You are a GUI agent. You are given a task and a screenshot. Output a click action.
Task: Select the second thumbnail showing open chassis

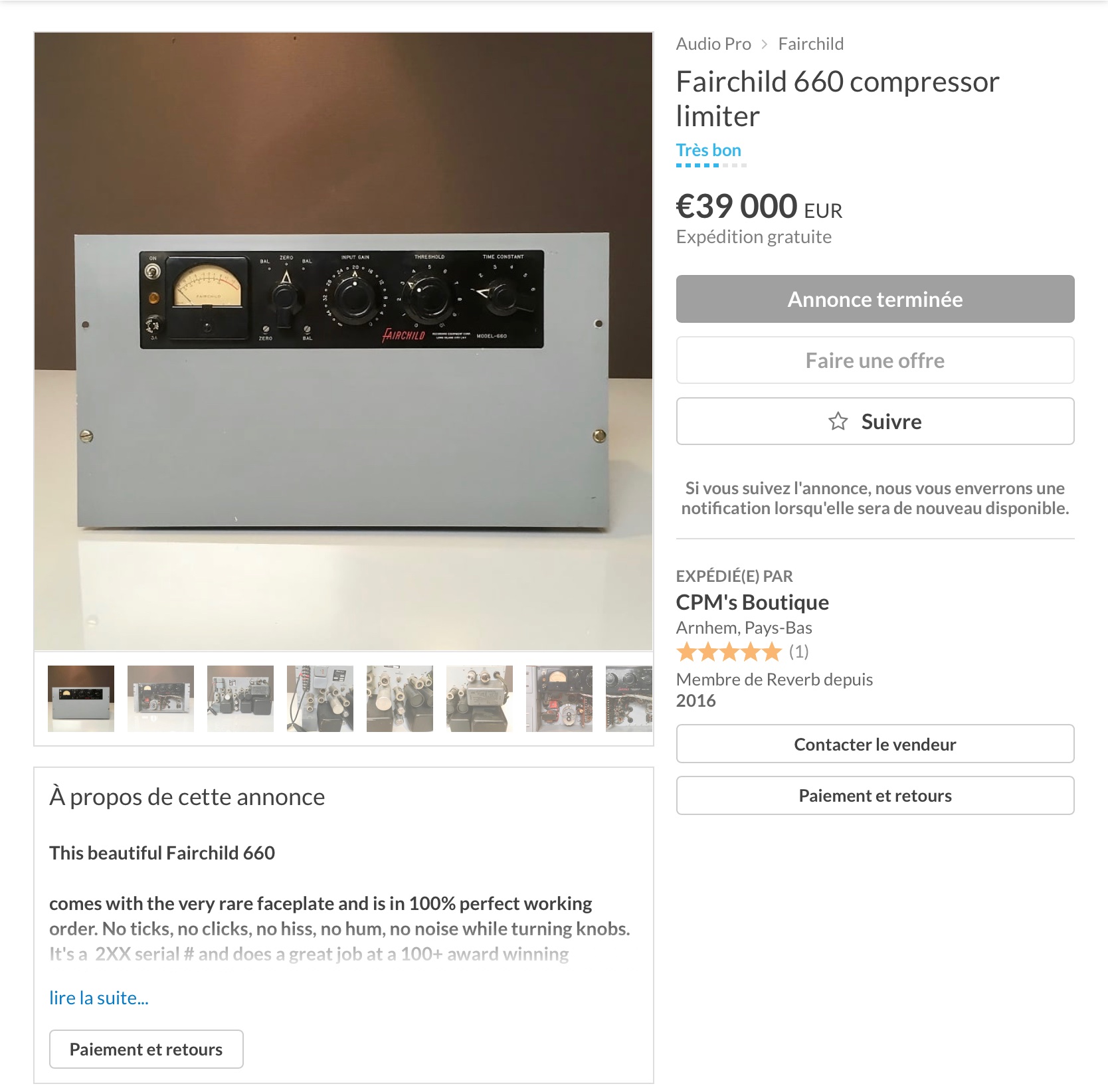pyautogui.click(x=161, y=699)
